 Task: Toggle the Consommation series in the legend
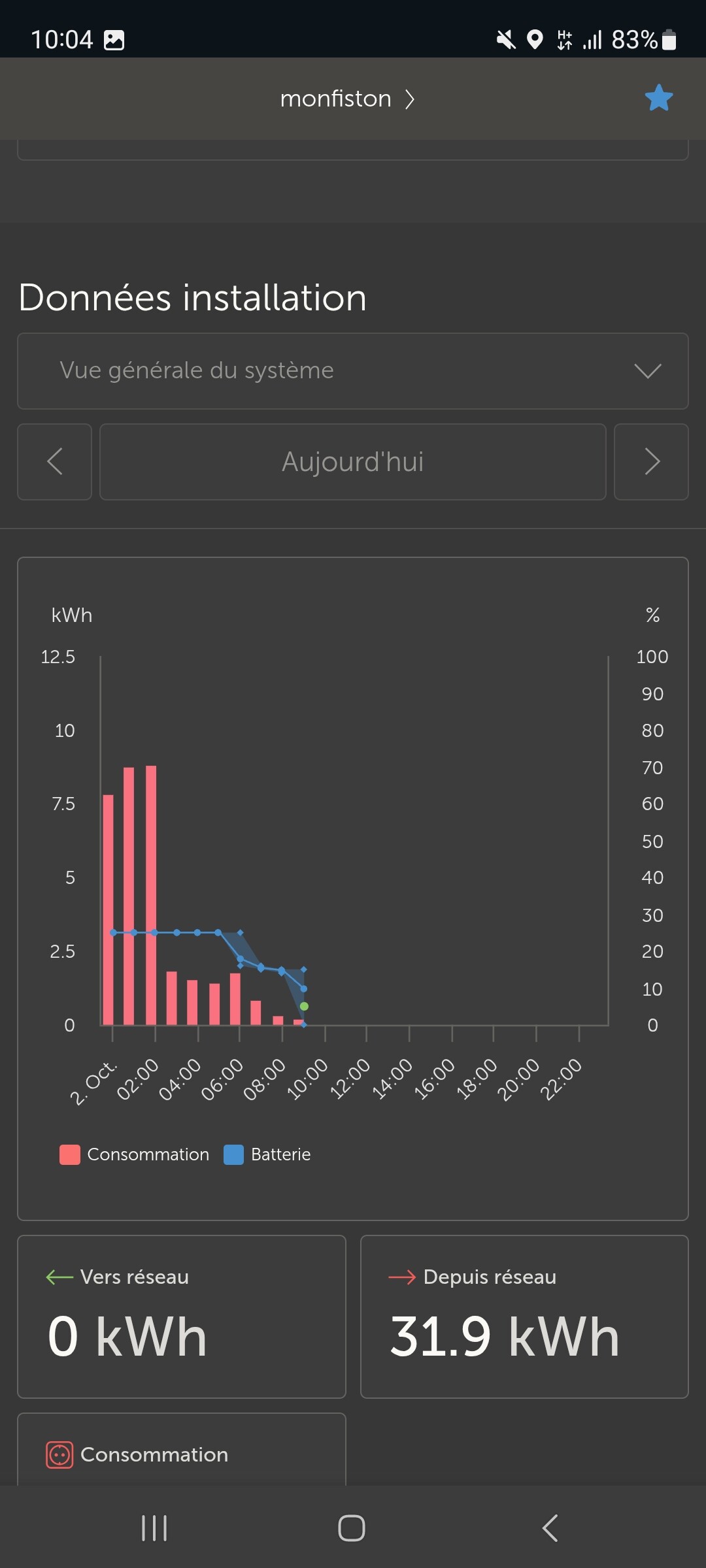pyautogui.click(x=135, y=1154)
